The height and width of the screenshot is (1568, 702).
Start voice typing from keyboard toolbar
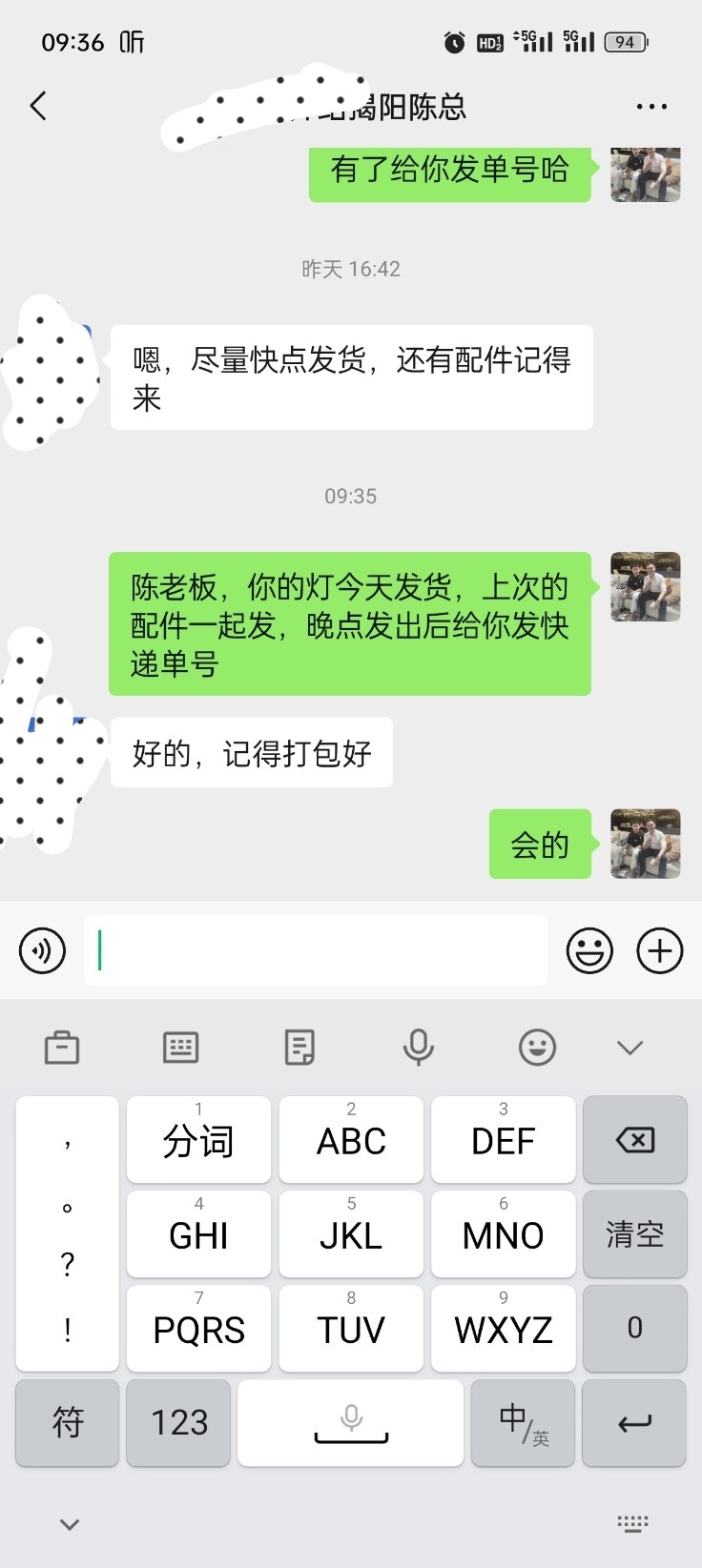[418, 1048]
